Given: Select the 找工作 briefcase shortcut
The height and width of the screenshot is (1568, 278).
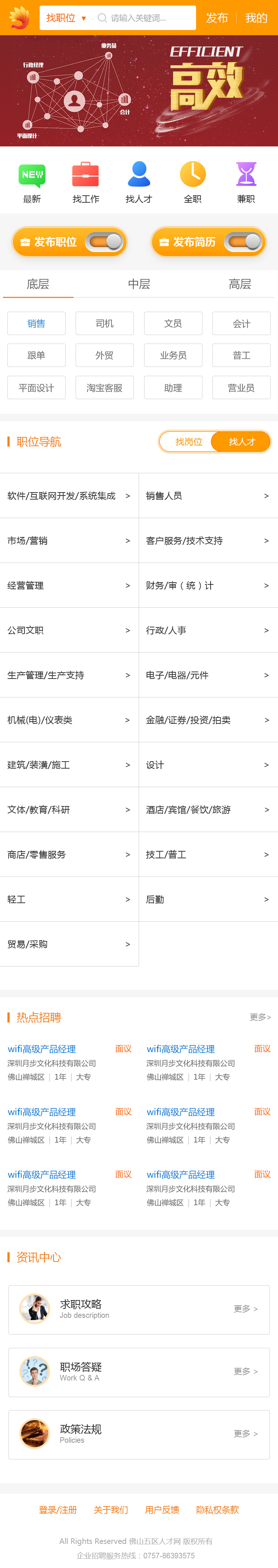Looking at the screenshot, I should [x=86, y=182].
